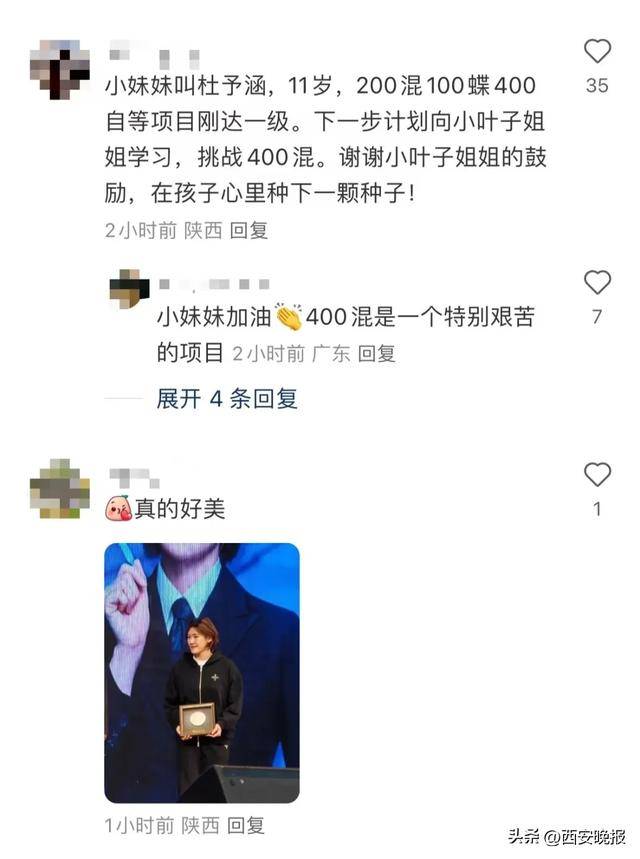Screen dimensions: 640x859
Task: Open the avatar of the 真的好美 commenter
Action: coord(60,490)
